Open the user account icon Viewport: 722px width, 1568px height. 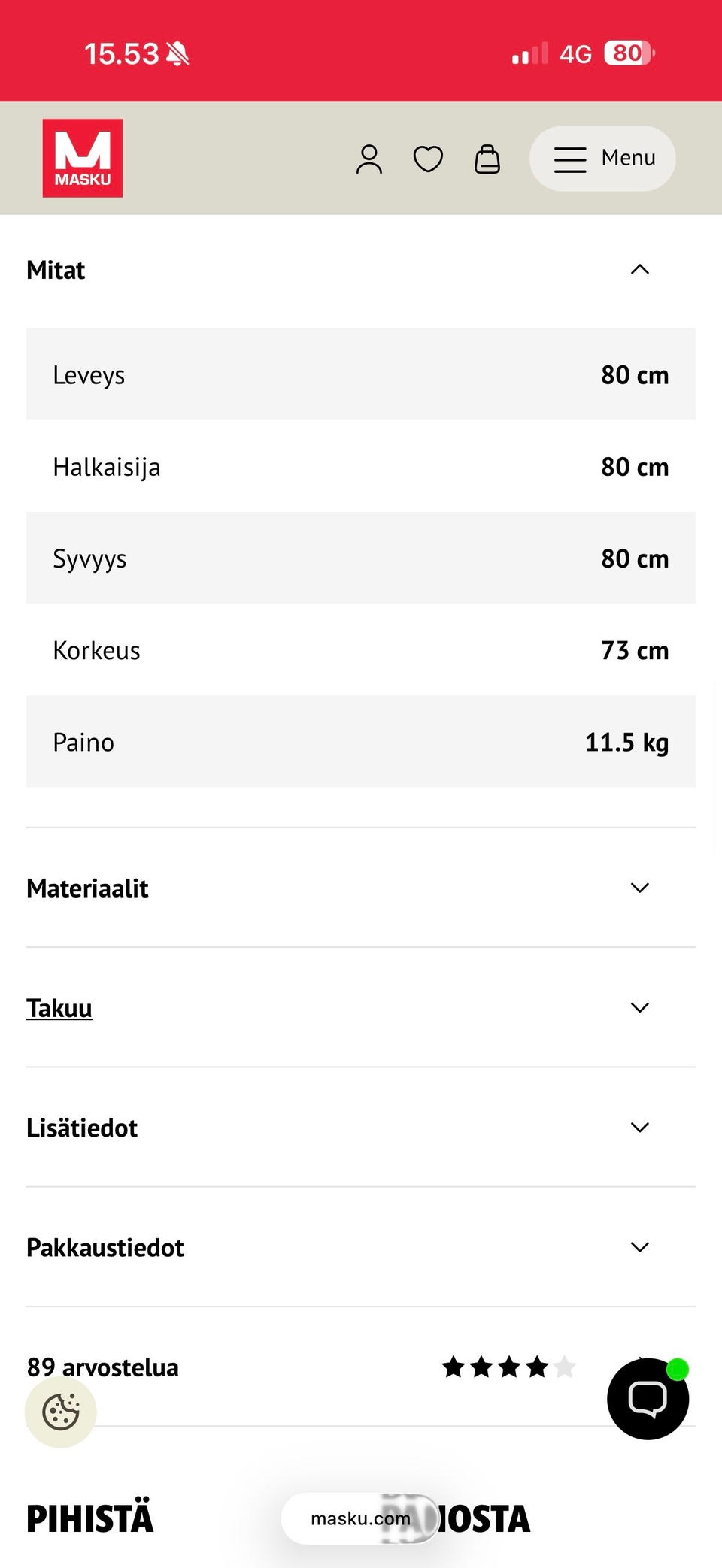369,159
